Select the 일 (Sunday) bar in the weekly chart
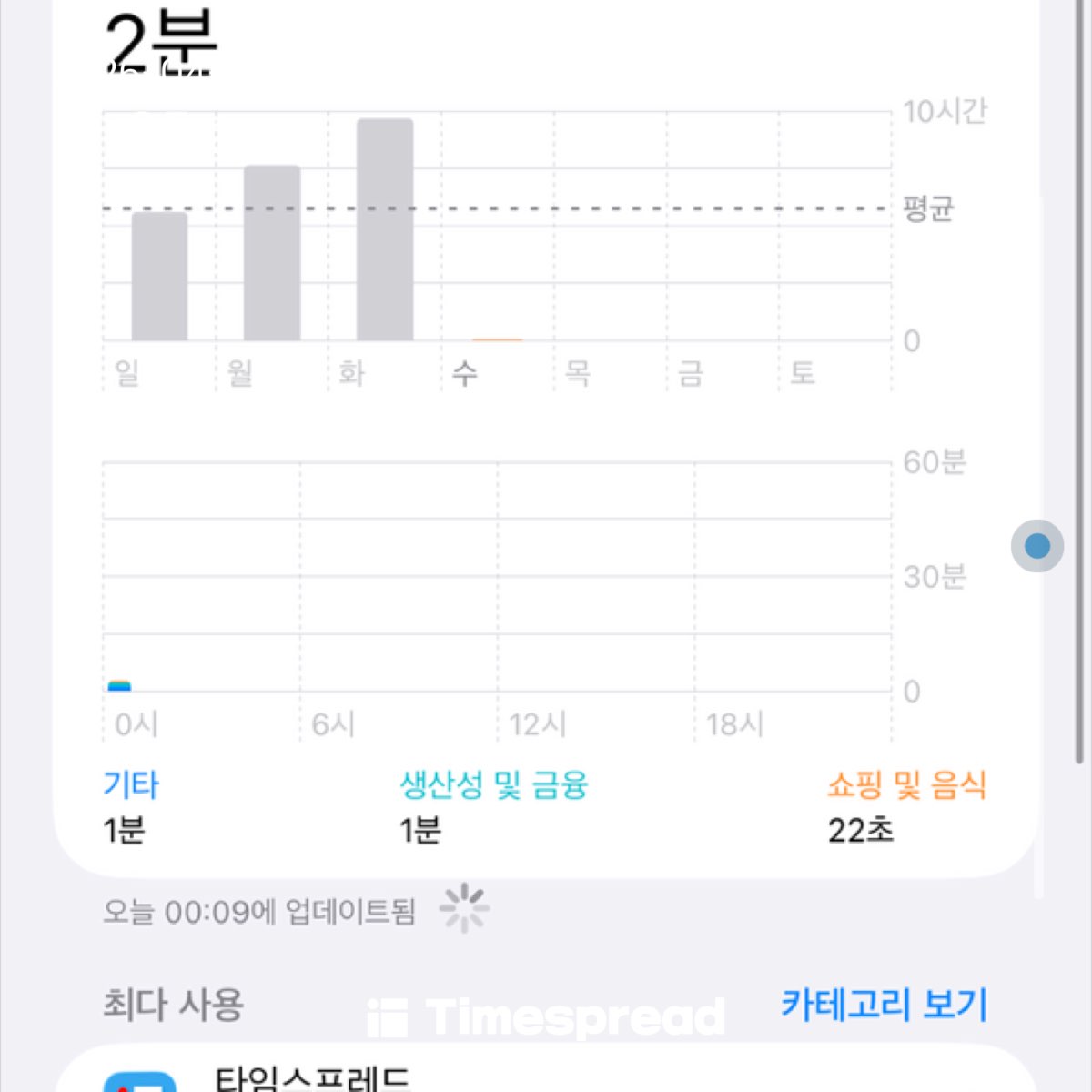 pos(159,276)
